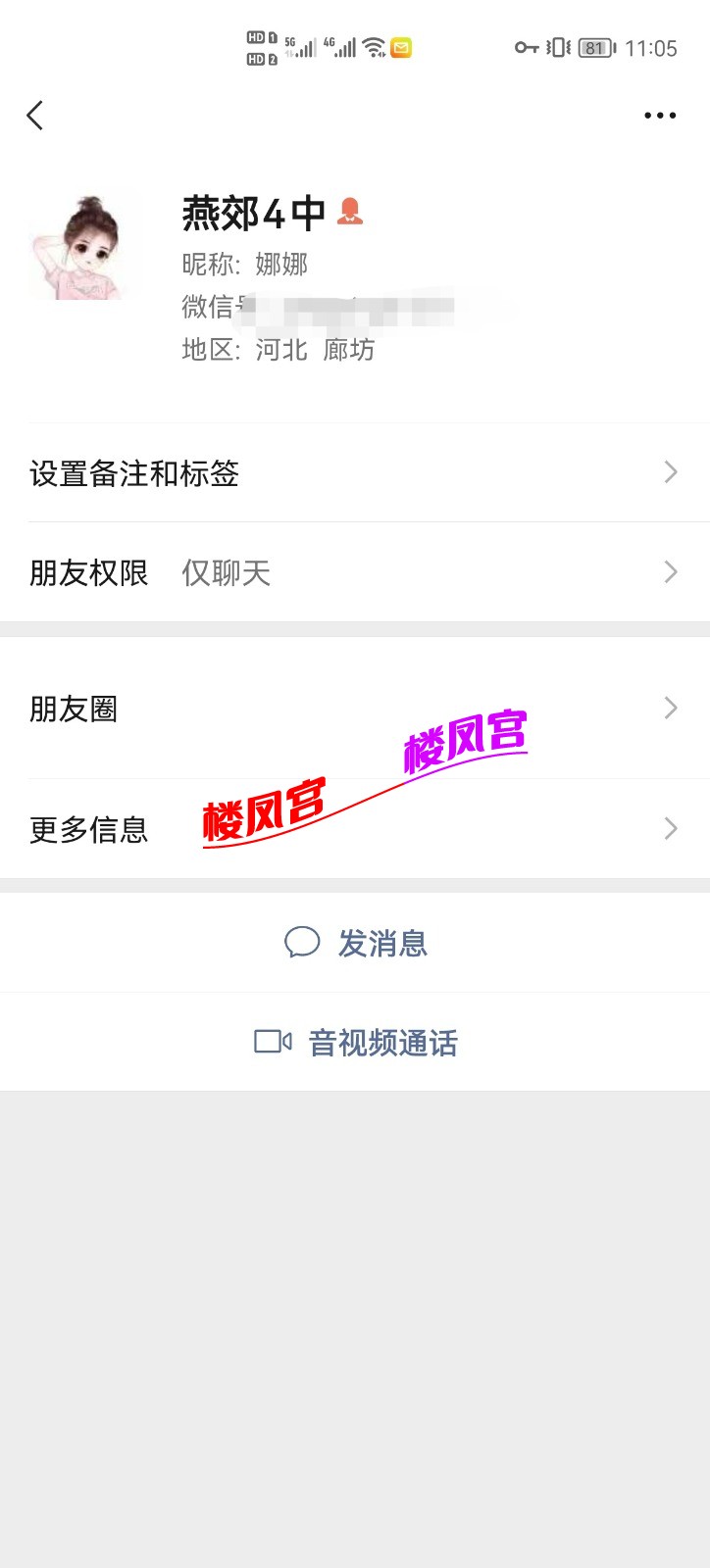Start 音视频通话 with this contact

click(355, 1042)
